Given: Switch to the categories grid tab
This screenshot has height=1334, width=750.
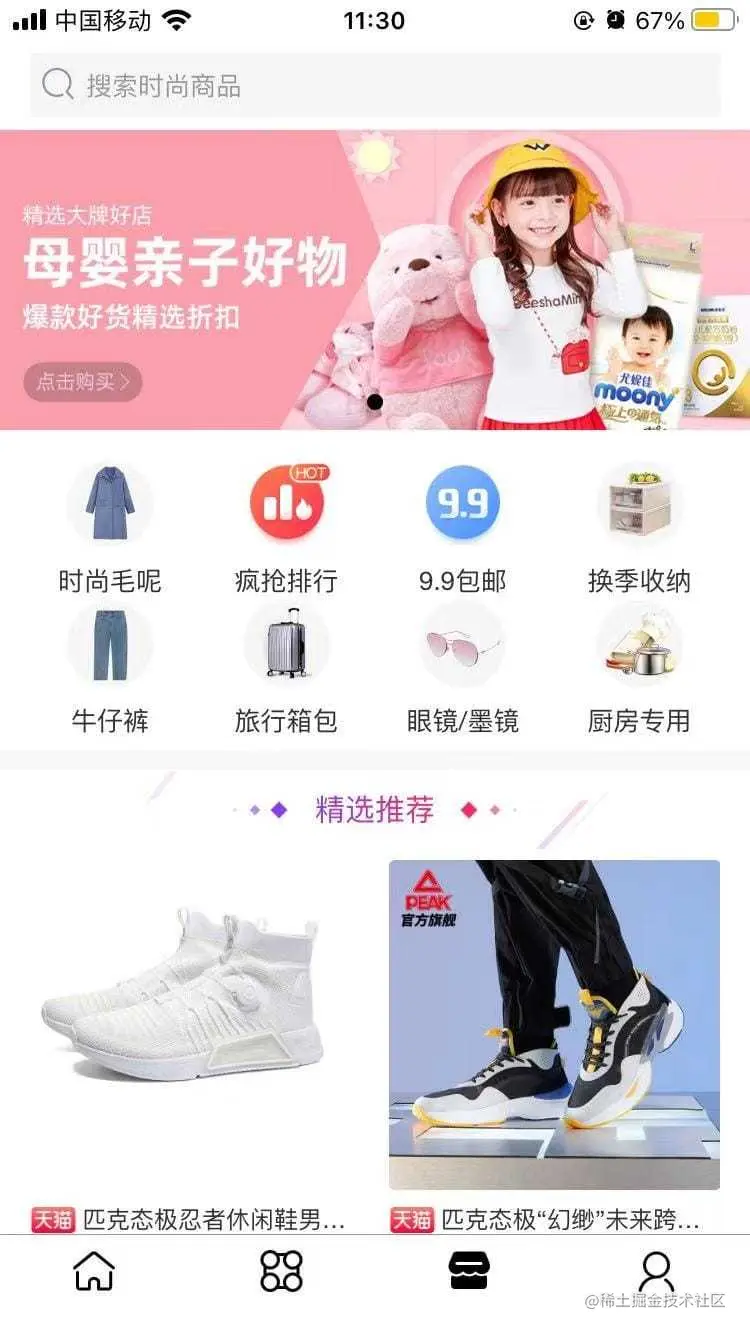Looking at the screenshot, I should click(281, 1271).
